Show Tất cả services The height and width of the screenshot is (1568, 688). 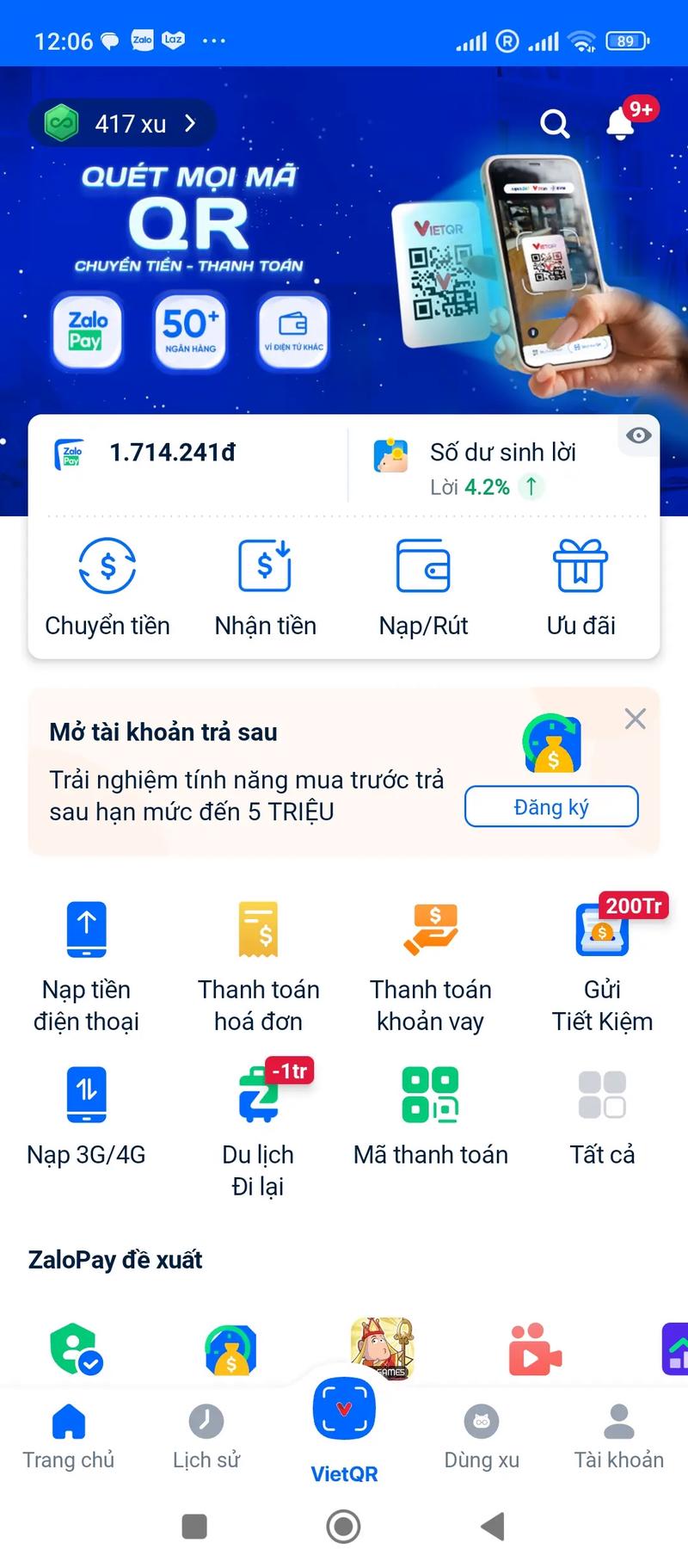click(x=602, y=1116)
